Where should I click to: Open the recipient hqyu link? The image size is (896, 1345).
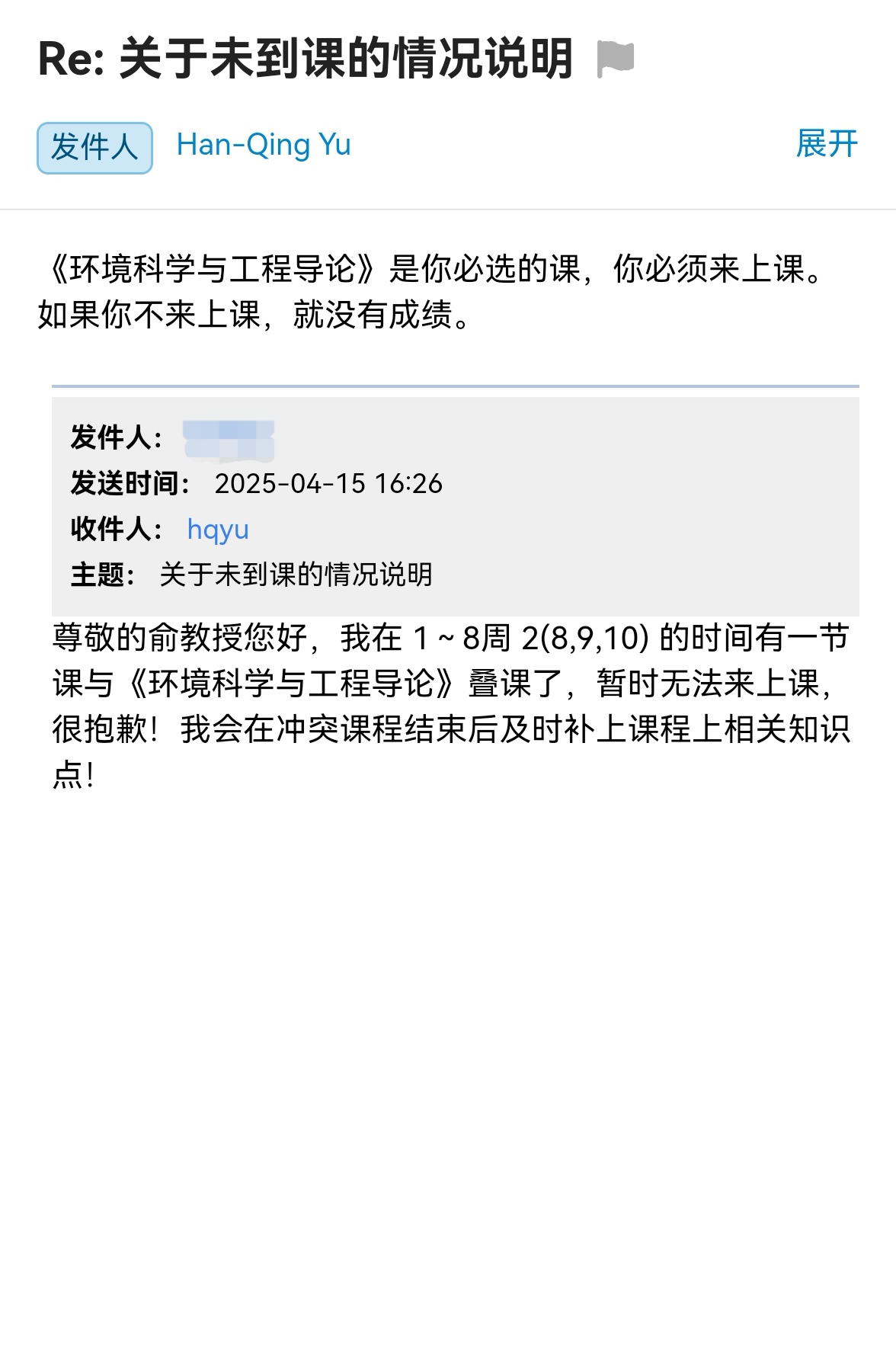click(218, 529)
